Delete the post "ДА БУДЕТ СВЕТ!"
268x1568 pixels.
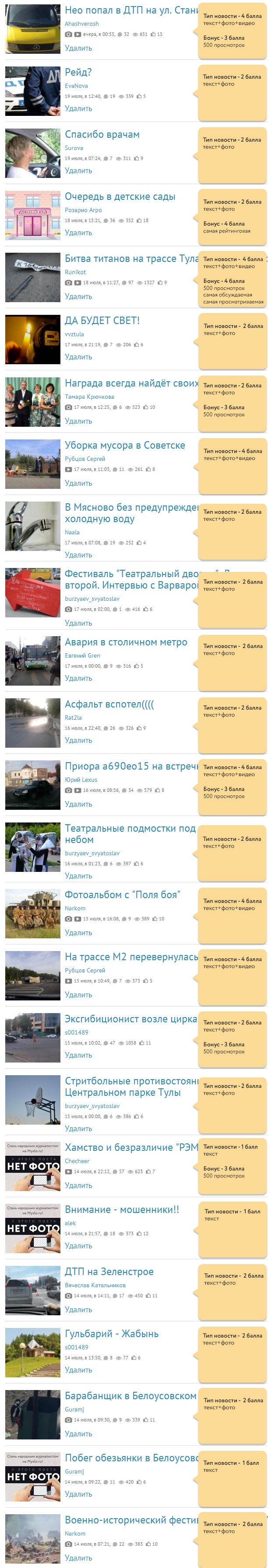(78, 357)
